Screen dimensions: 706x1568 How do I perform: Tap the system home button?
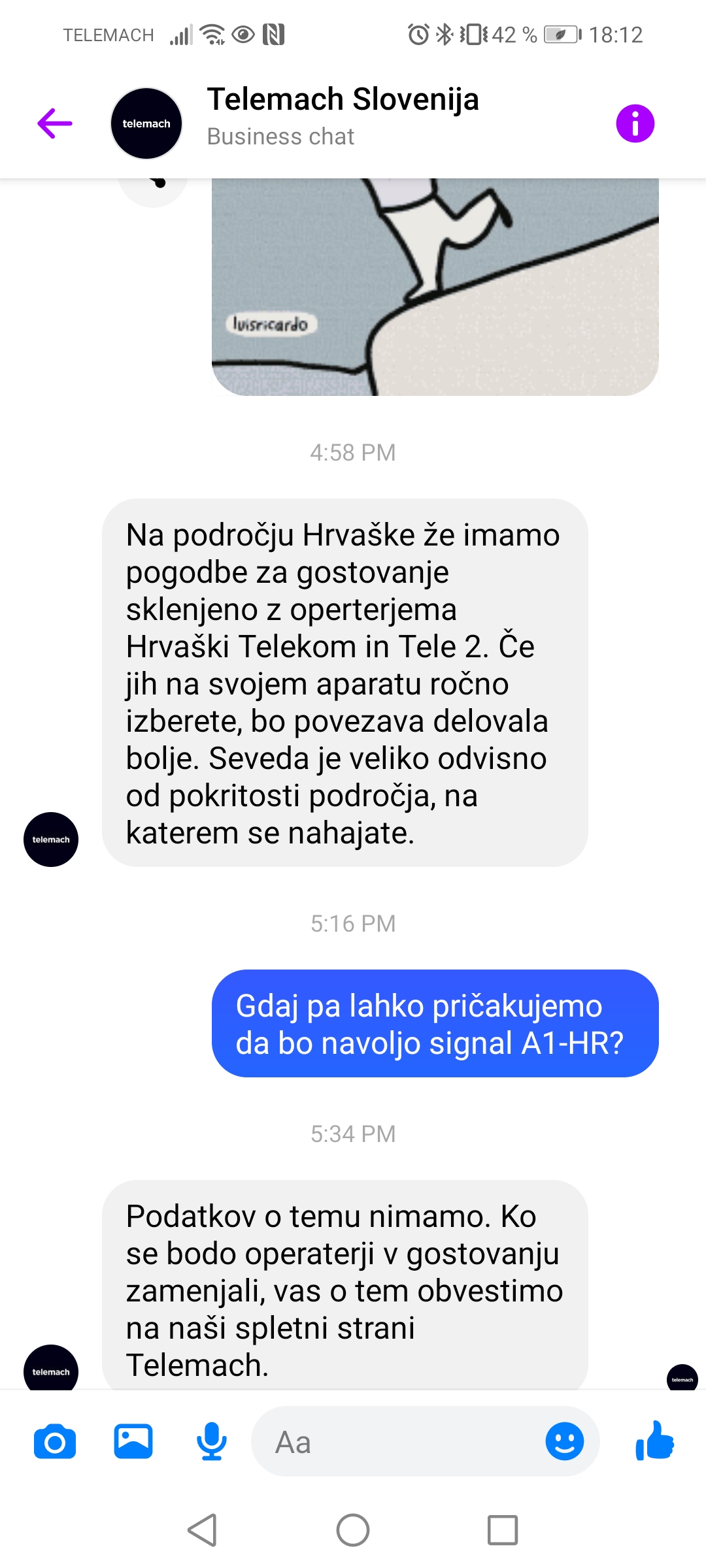[353, 1530]
